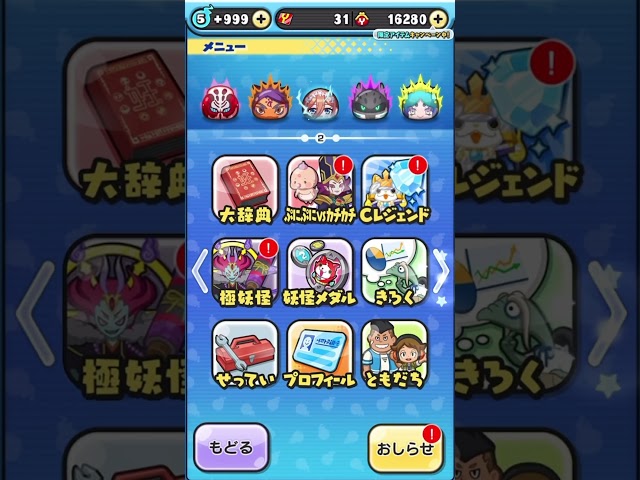The width and height of the screenshot is (640, 480).
Task: Open the 極妖怪 menu
Action: (x=245, y=271)
